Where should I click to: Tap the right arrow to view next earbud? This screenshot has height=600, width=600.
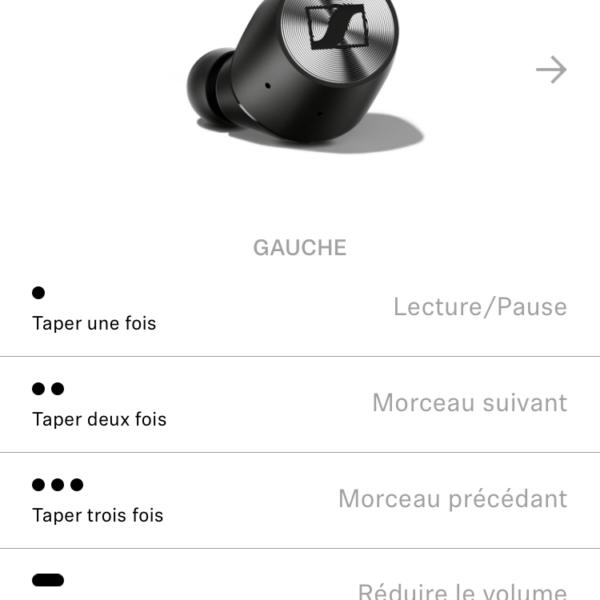551,70
